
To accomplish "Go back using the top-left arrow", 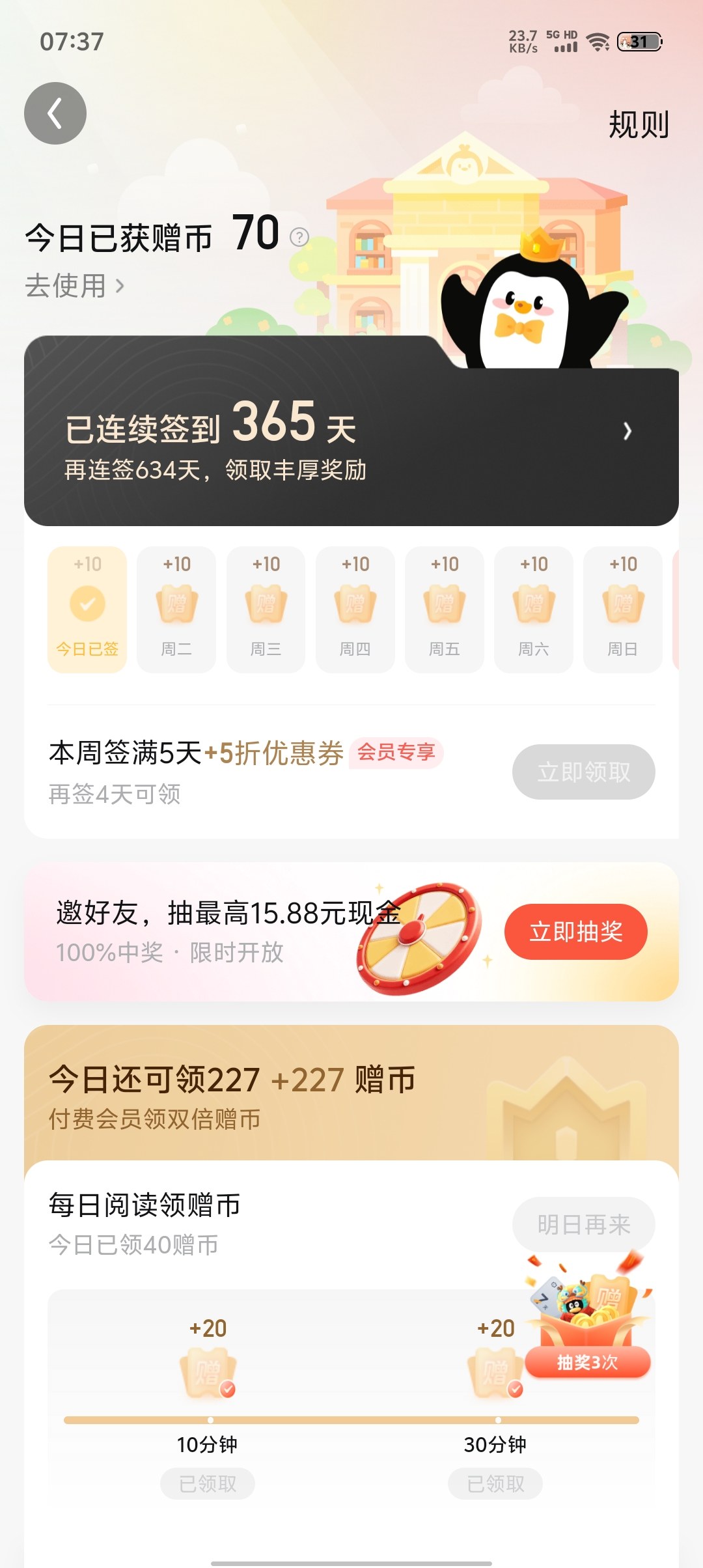I will click(55, 113).
